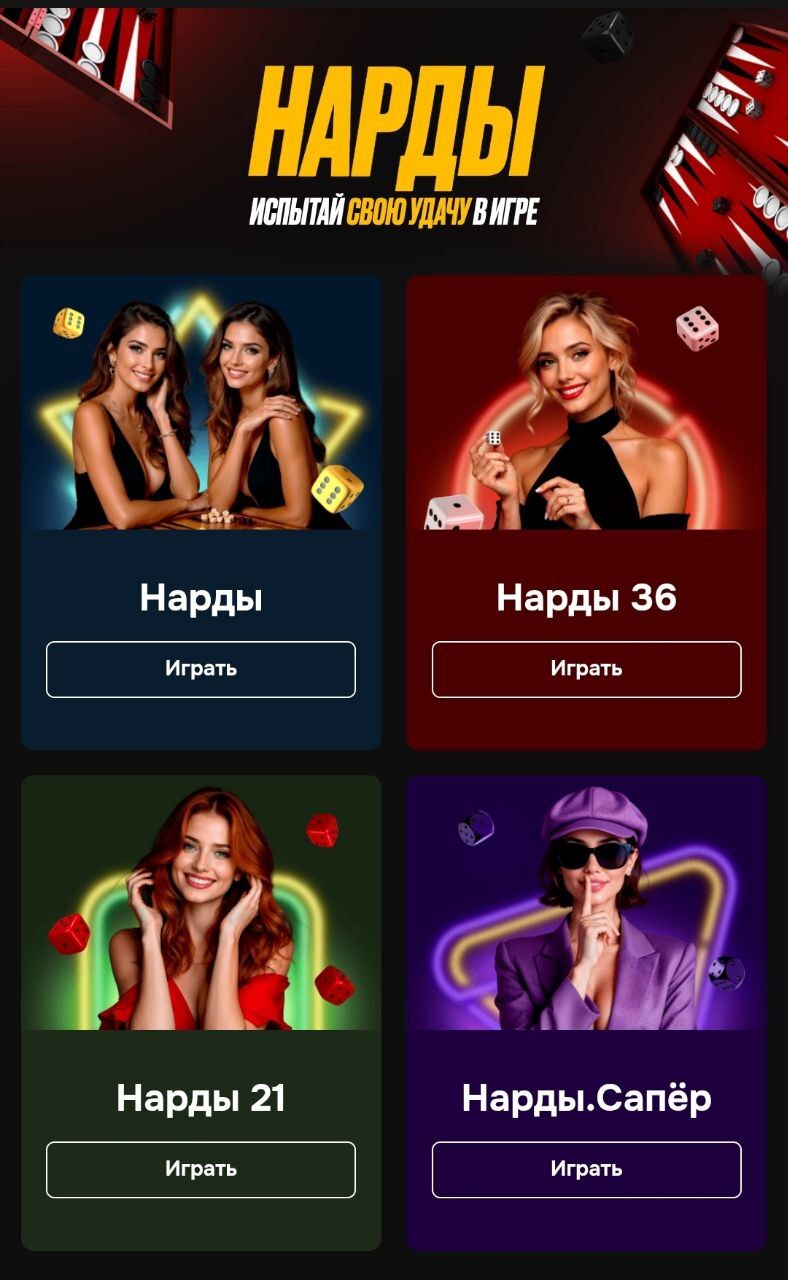Open the Нарды 36 game tile
The width and height of the screenshot is (788, 1280).
[586, 420]
